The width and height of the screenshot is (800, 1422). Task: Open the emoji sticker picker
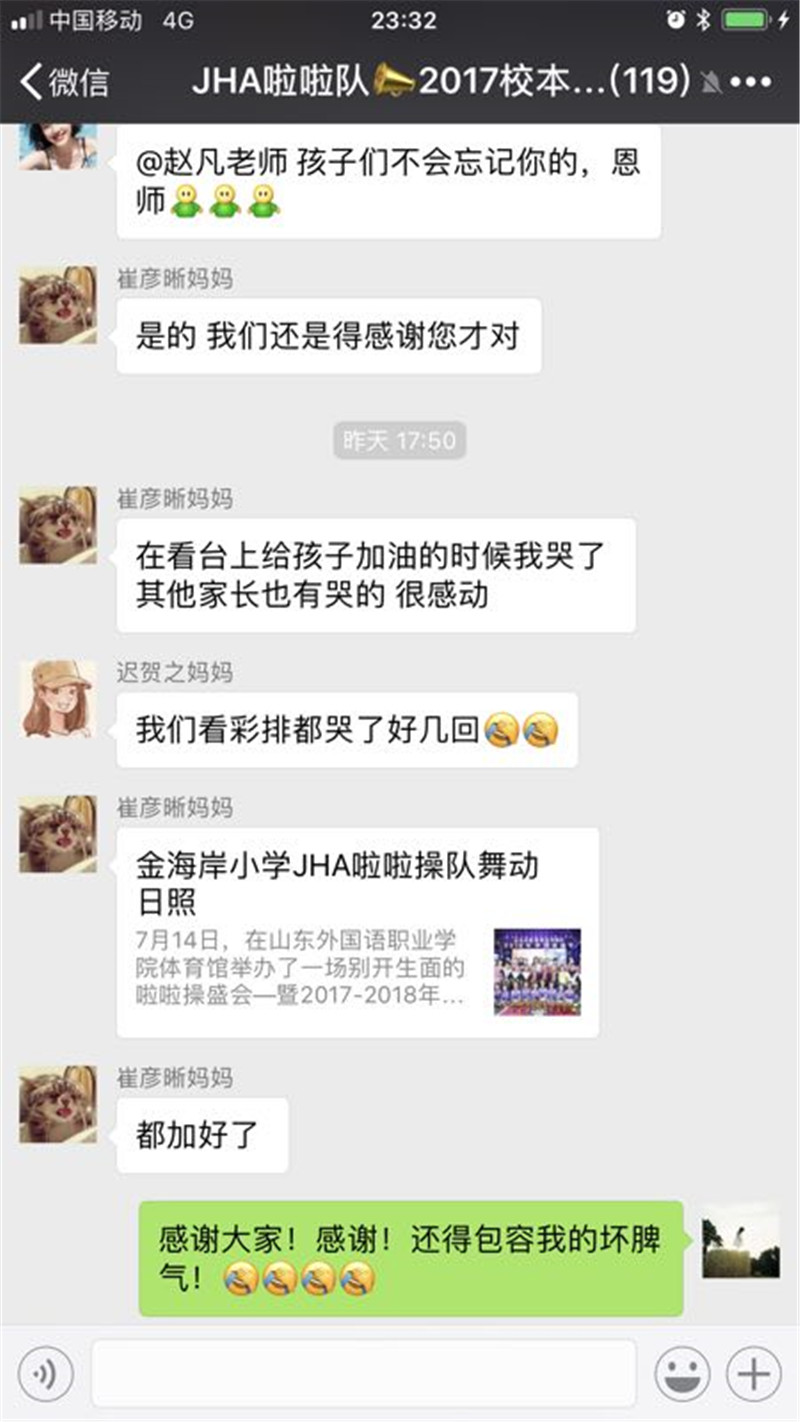682,1374
